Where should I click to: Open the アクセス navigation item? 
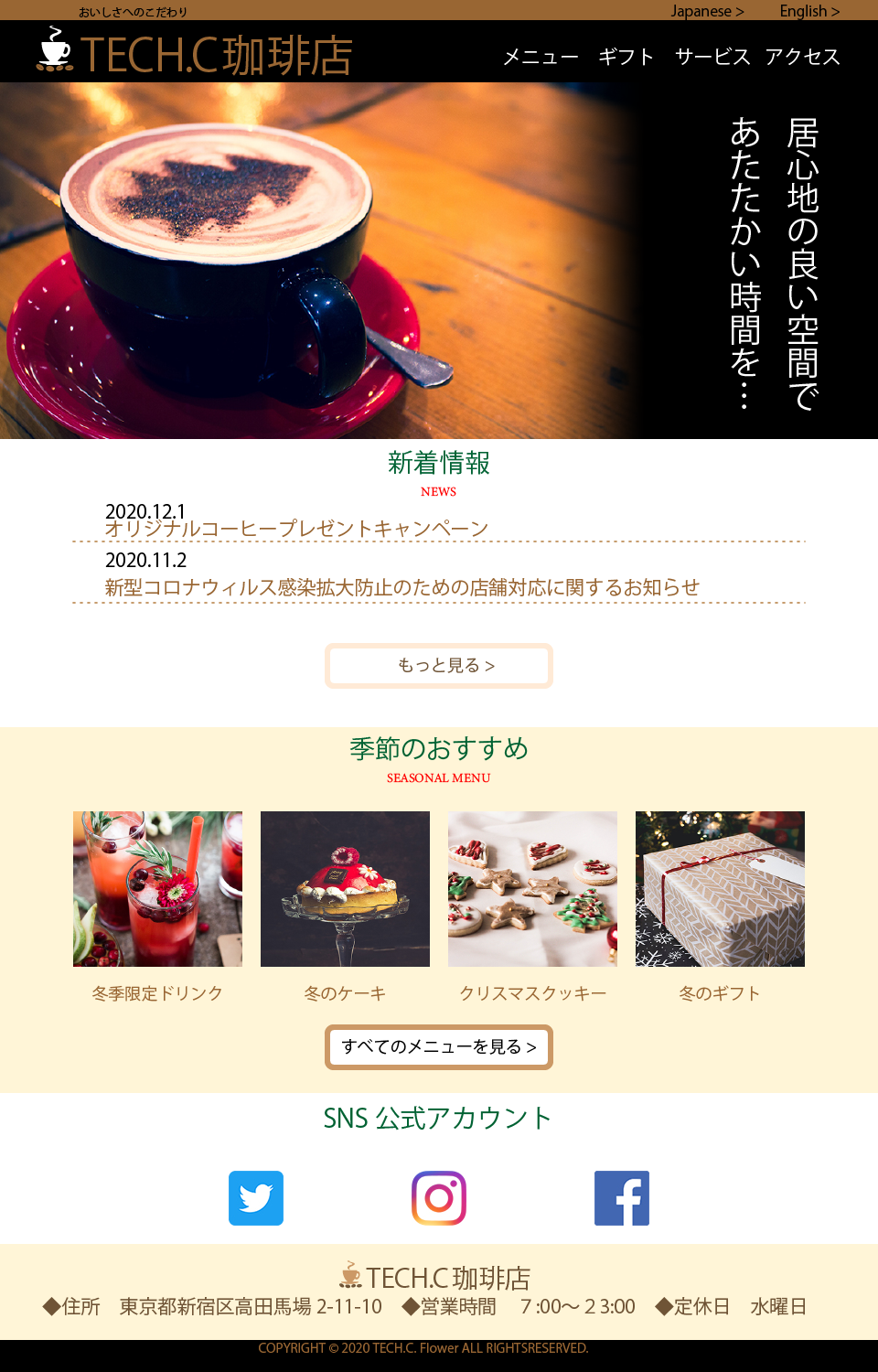[802, 57]
